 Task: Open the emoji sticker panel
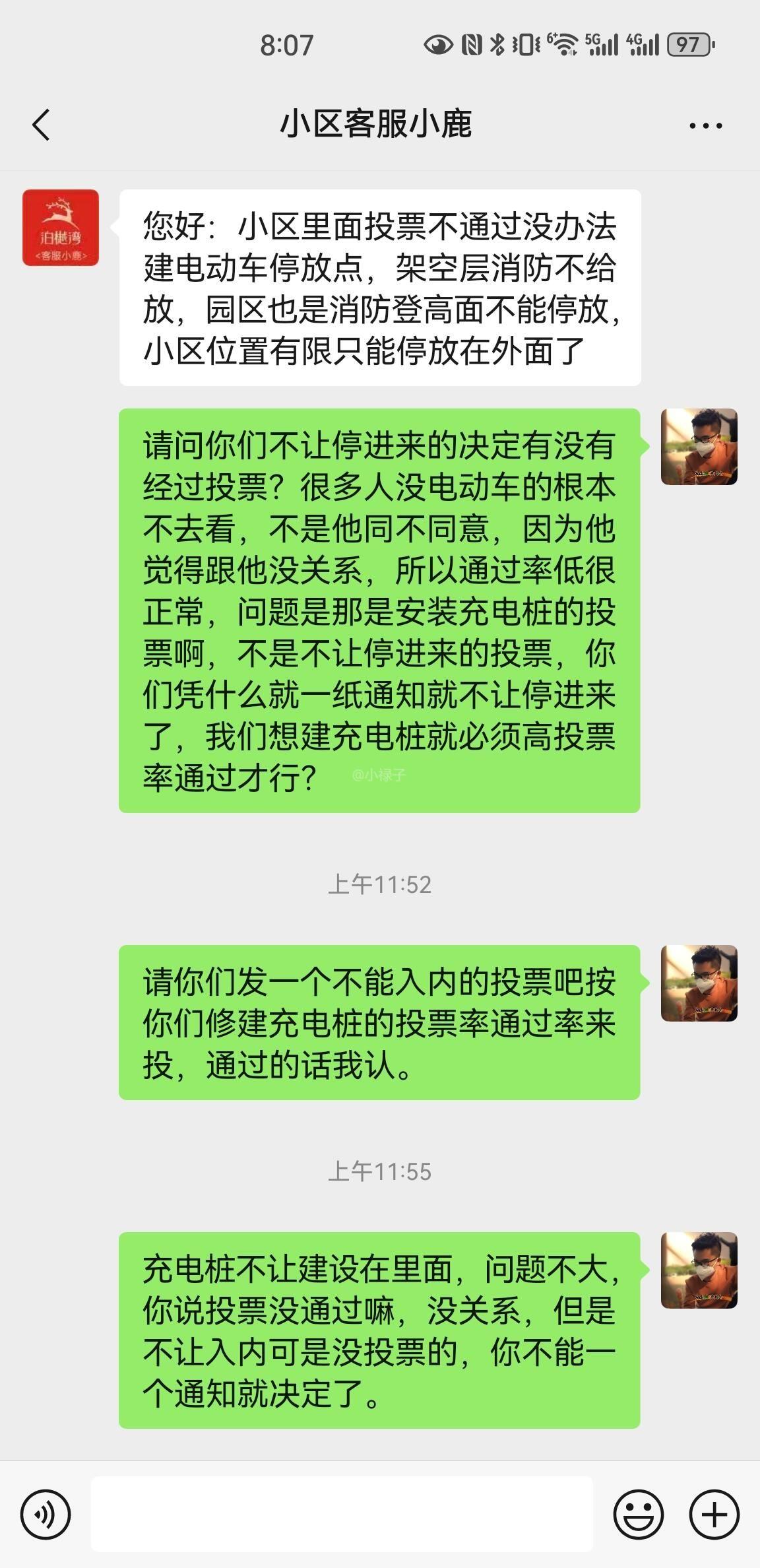(x=639, y=1514)
